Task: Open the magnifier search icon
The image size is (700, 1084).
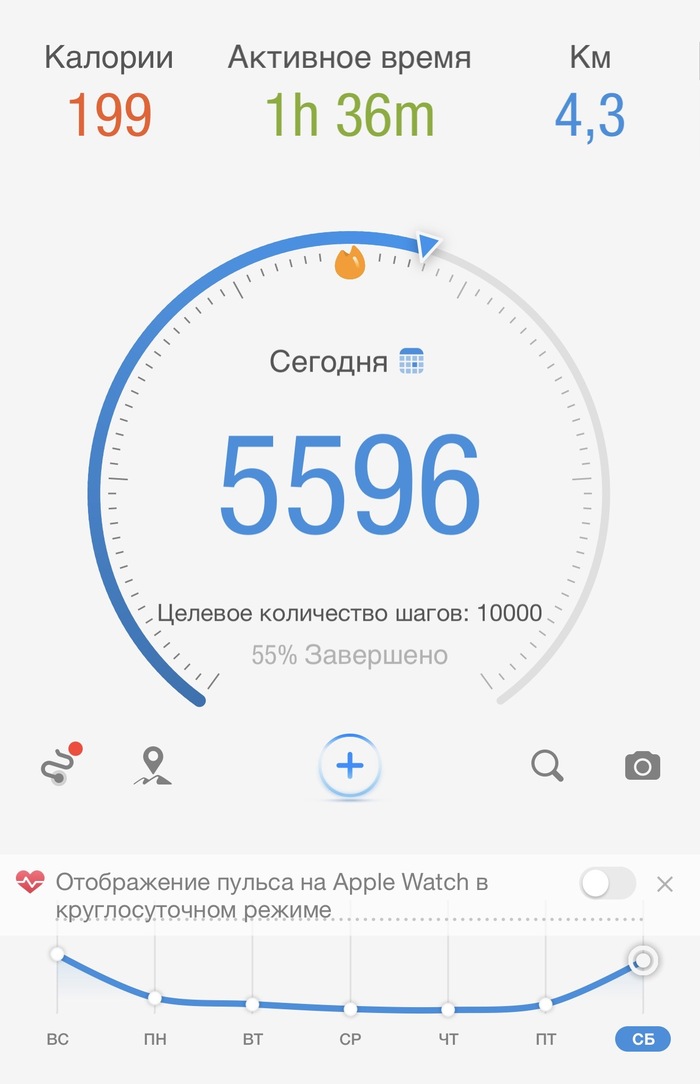Action: 547,766
